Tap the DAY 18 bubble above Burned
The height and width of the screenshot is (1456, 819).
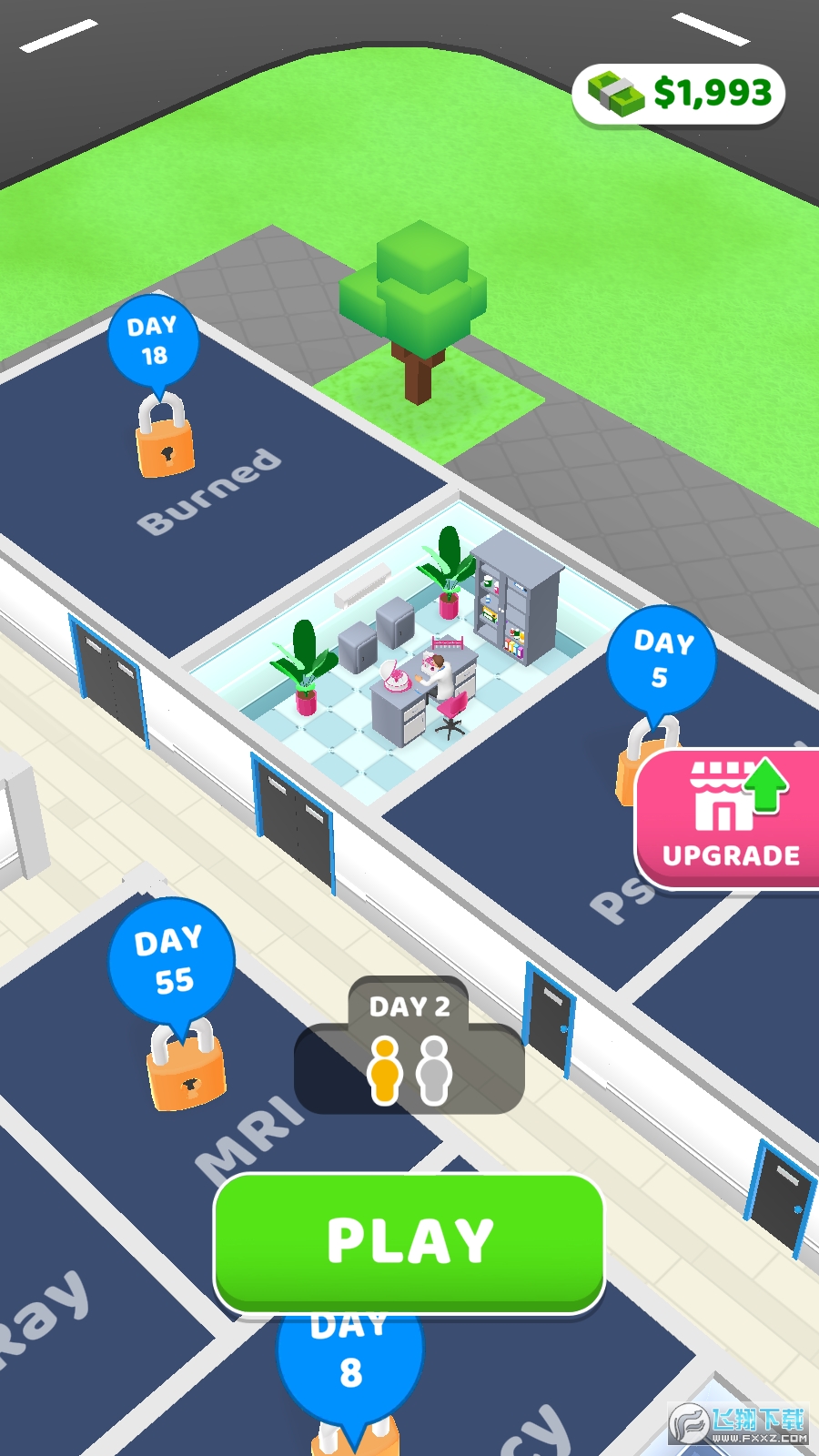pyautogui.click(x=153, y=341)
